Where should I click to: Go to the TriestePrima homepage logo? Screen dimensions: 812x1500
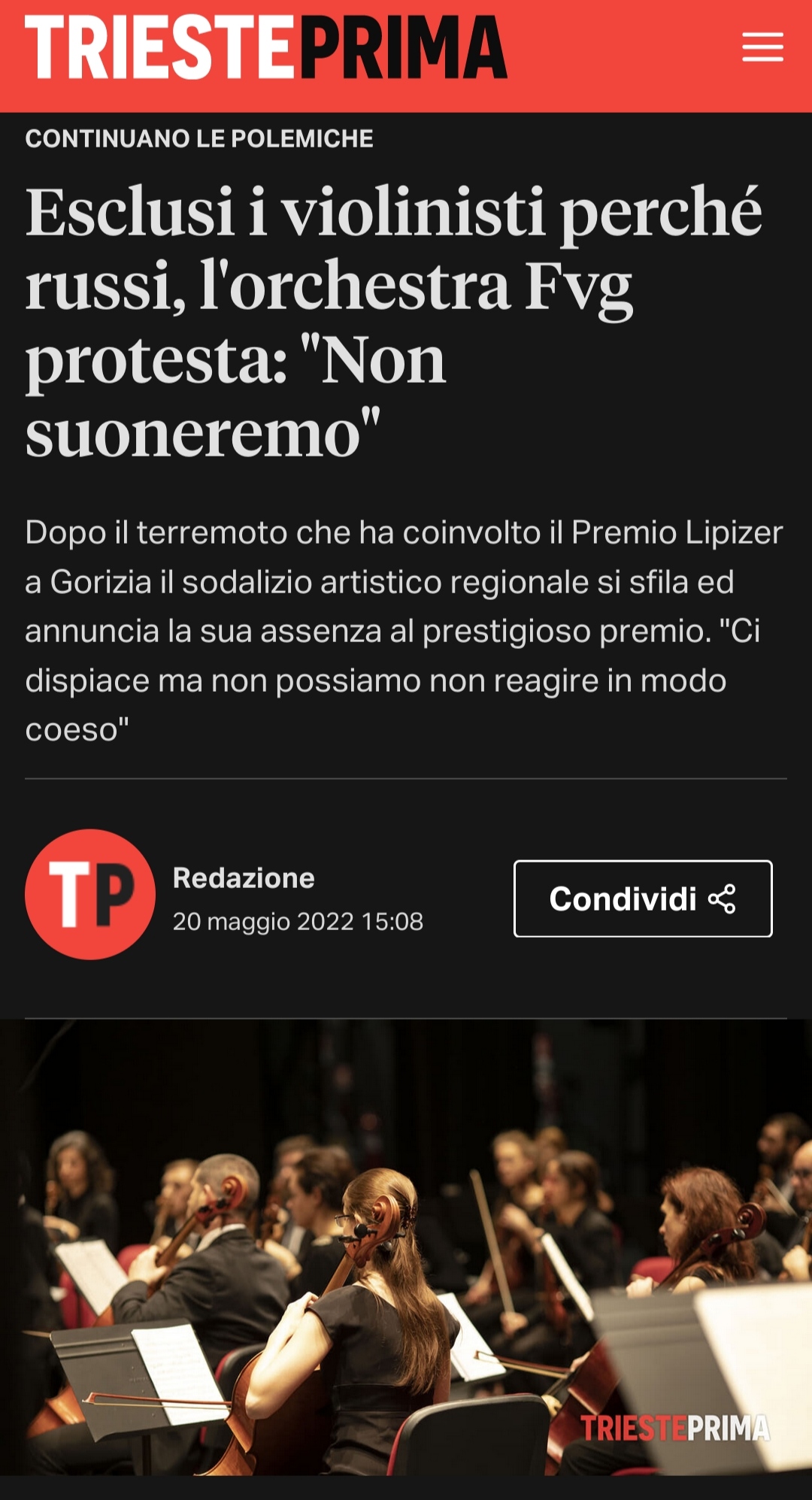click(x=266, y=47)
